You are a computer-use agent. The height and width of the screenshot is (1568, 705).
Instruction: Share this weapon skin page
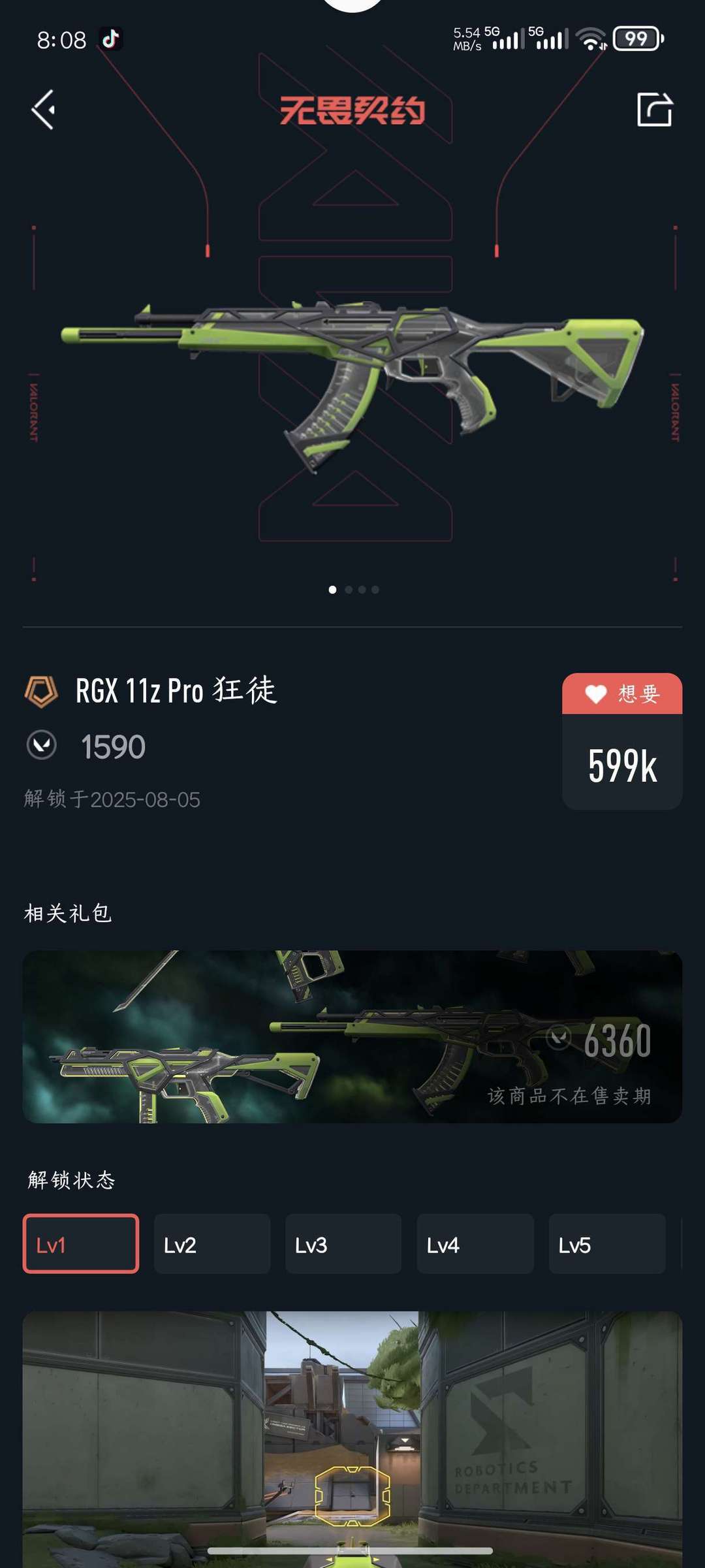(654, 109)
